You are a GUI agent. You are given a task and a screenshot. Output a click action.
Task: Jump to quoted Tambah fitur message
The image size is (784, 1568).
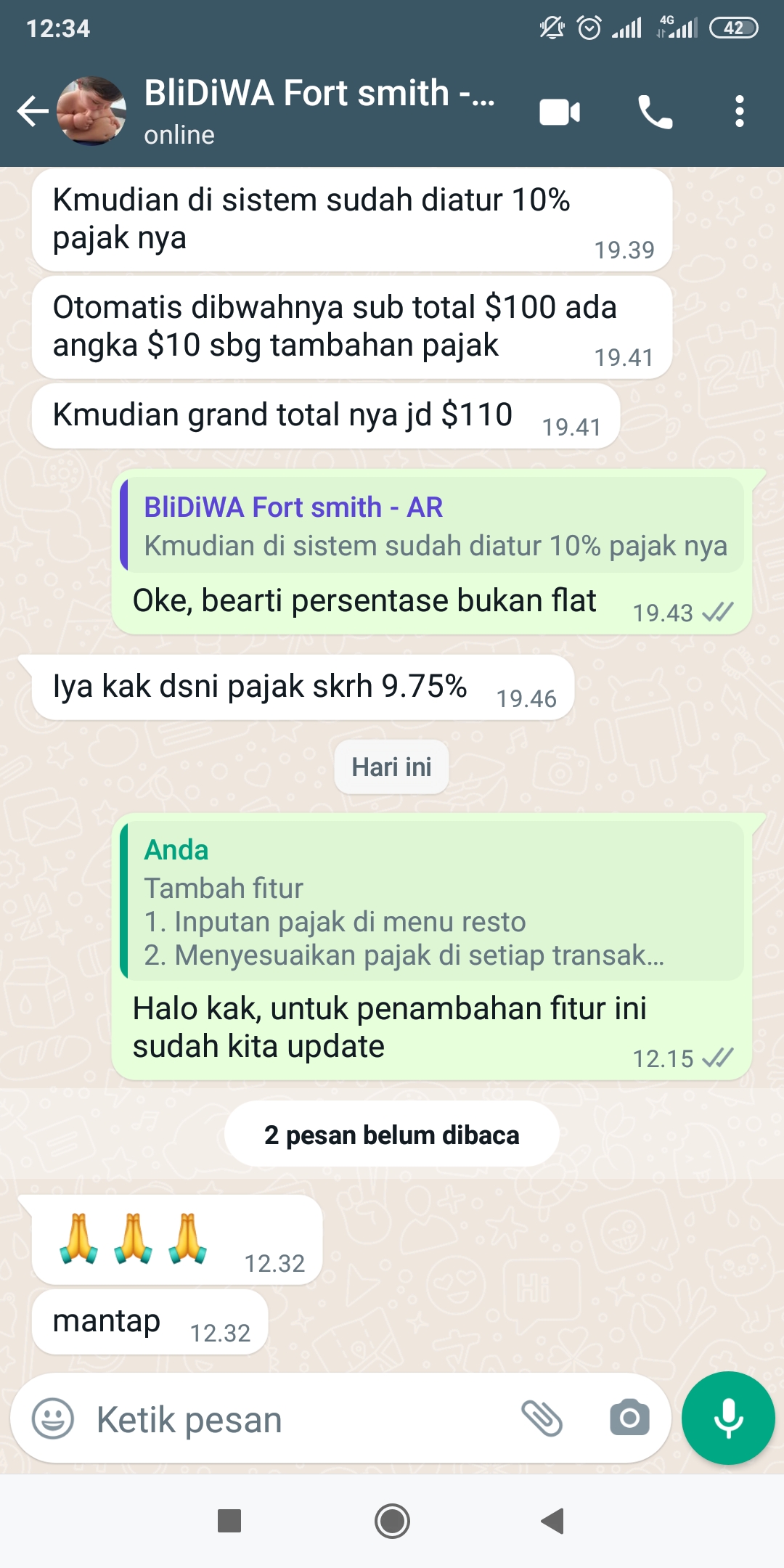[x=433, y=901]
